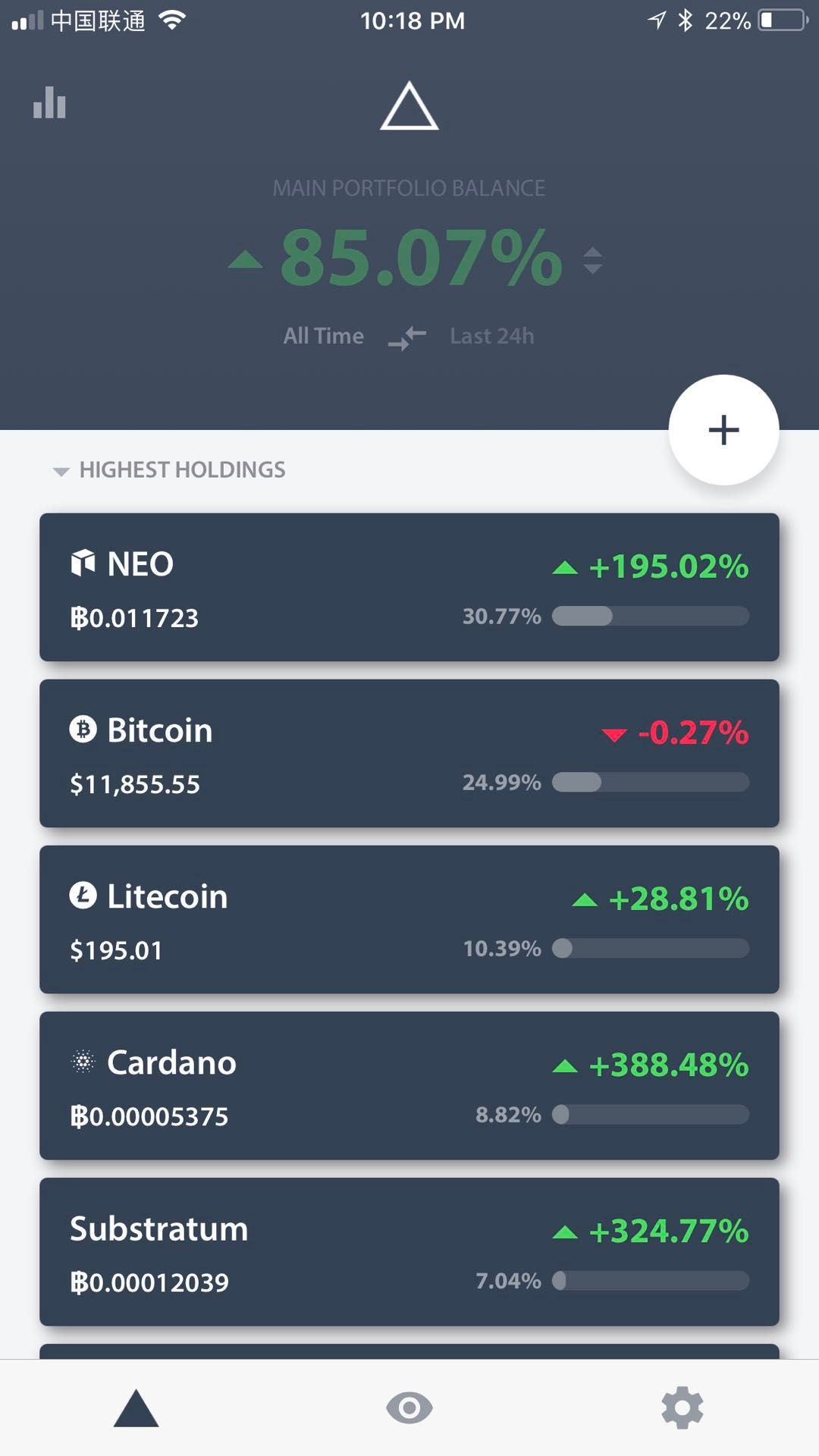The height and width of the screenshot is (1456, 819).
Task: Tap the plus button to add a transaction
Action: click(723, 429)
